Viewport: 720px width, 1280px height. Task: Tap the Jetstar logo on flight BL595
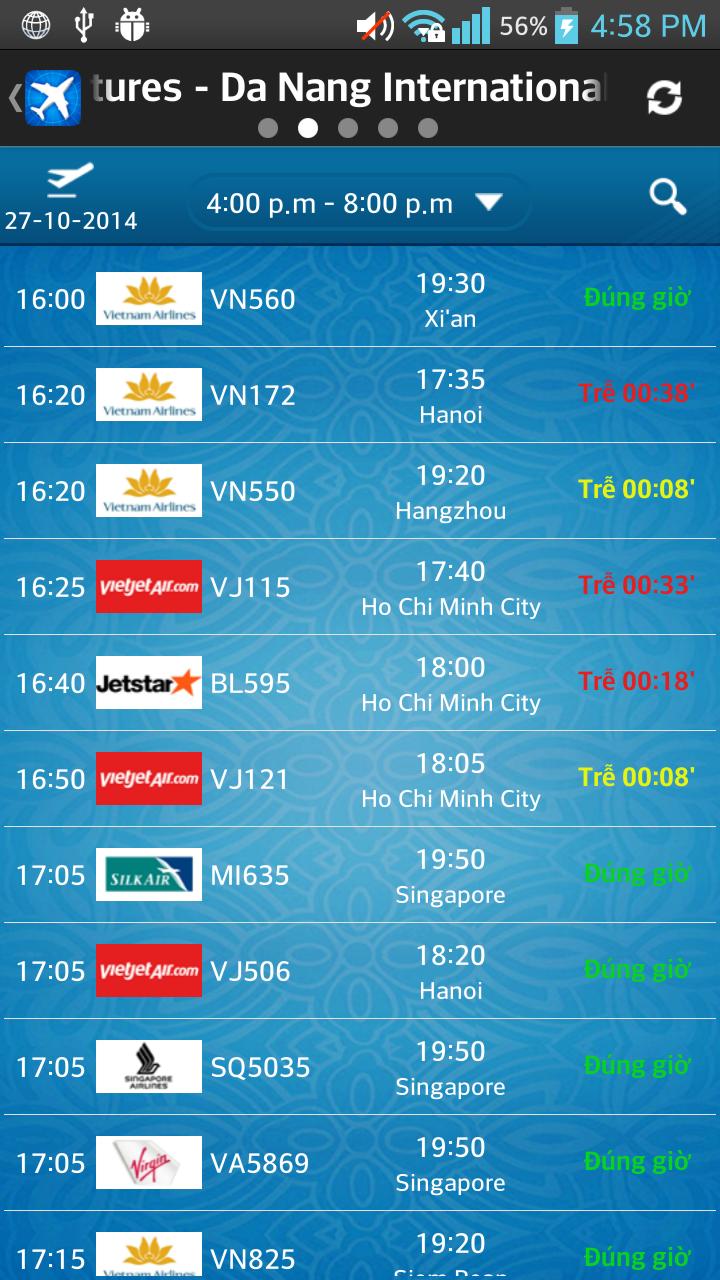click(x=148, y=683)
